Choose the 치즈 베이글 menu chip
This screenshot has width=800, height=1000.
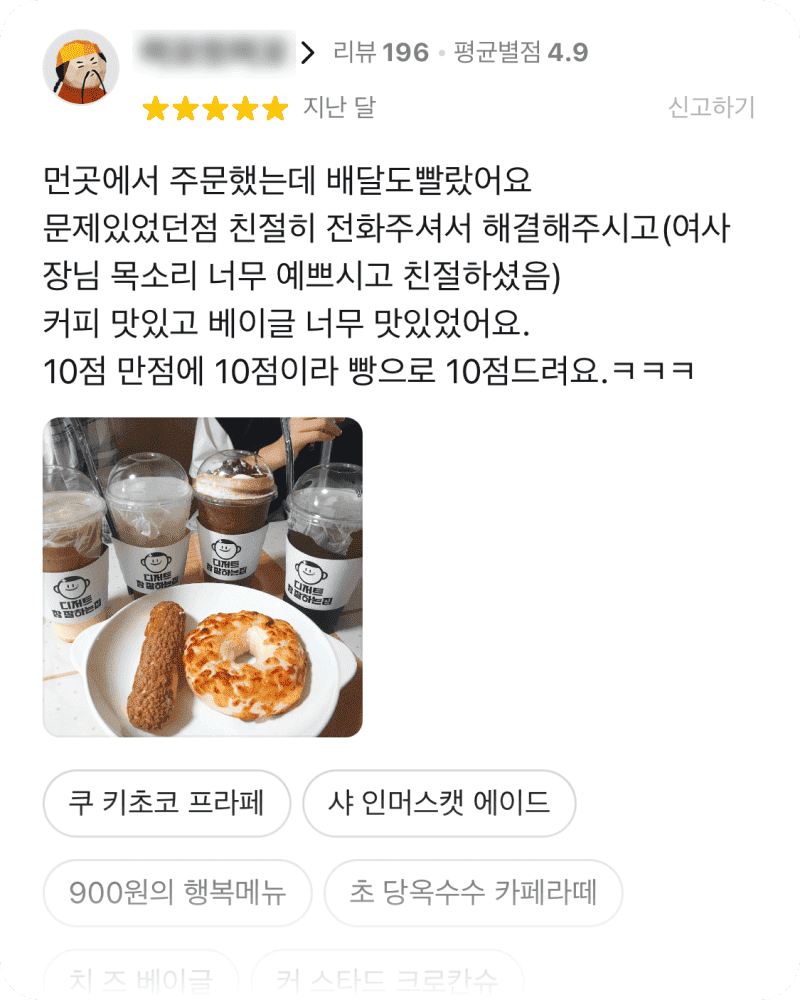point(141,977)
